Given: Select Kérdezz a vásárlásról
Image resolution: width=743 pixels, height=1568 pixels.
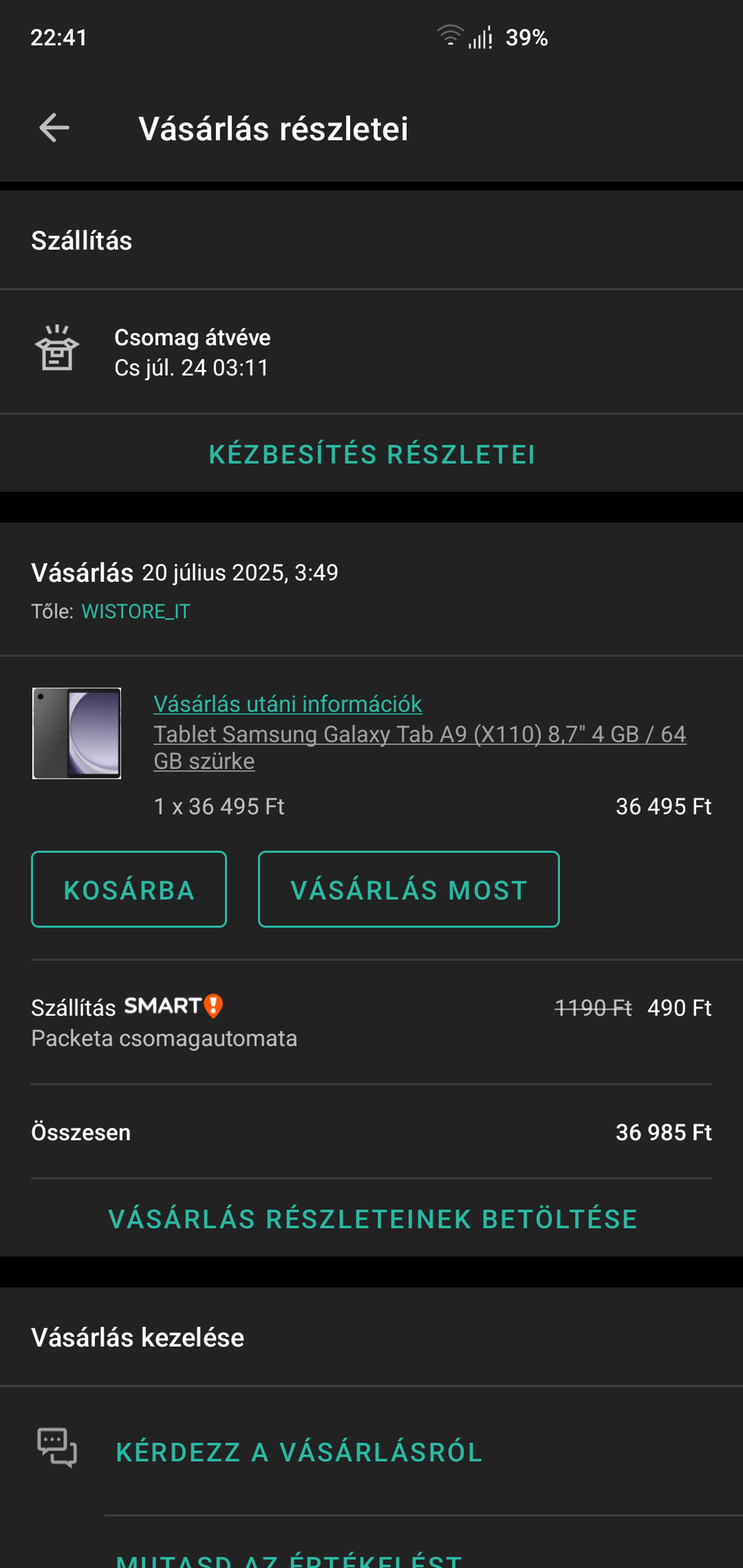Looking at the screenshot, I should tap(299, 1452).
